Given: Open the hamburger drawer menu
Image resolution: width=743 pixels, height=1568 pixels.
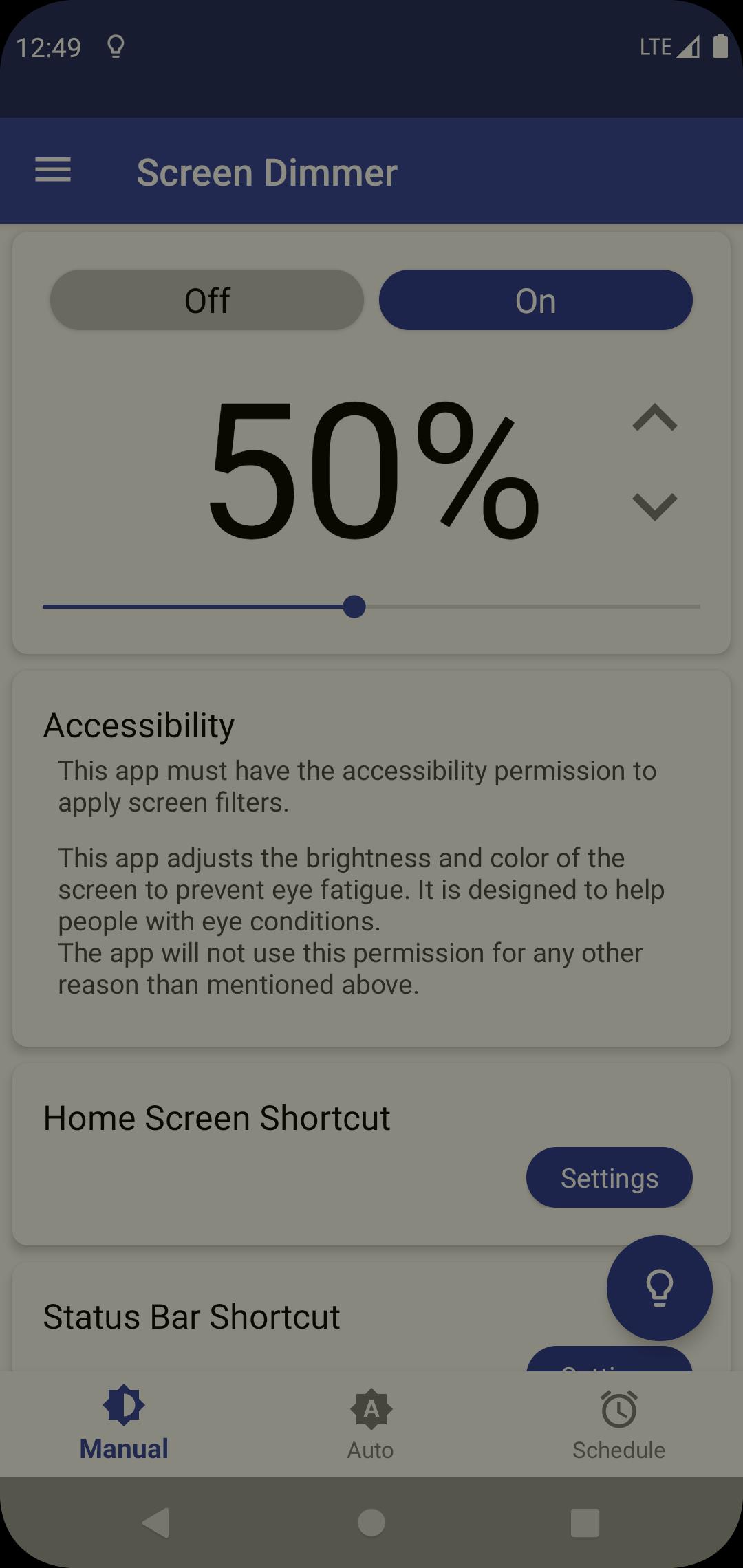Looking at the screenshot, I should tap(53, 170).
